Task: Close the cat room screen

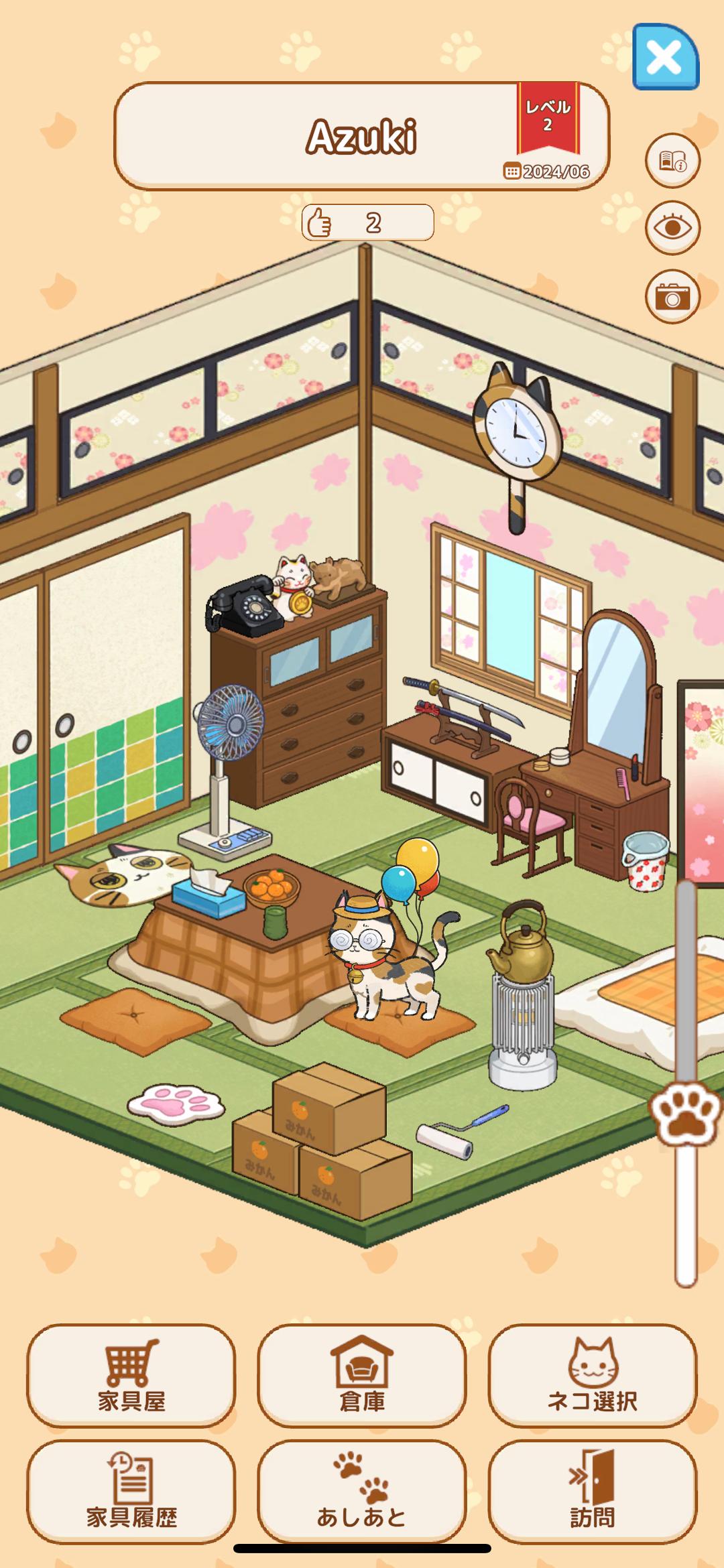Action: [x=665, y=58]
